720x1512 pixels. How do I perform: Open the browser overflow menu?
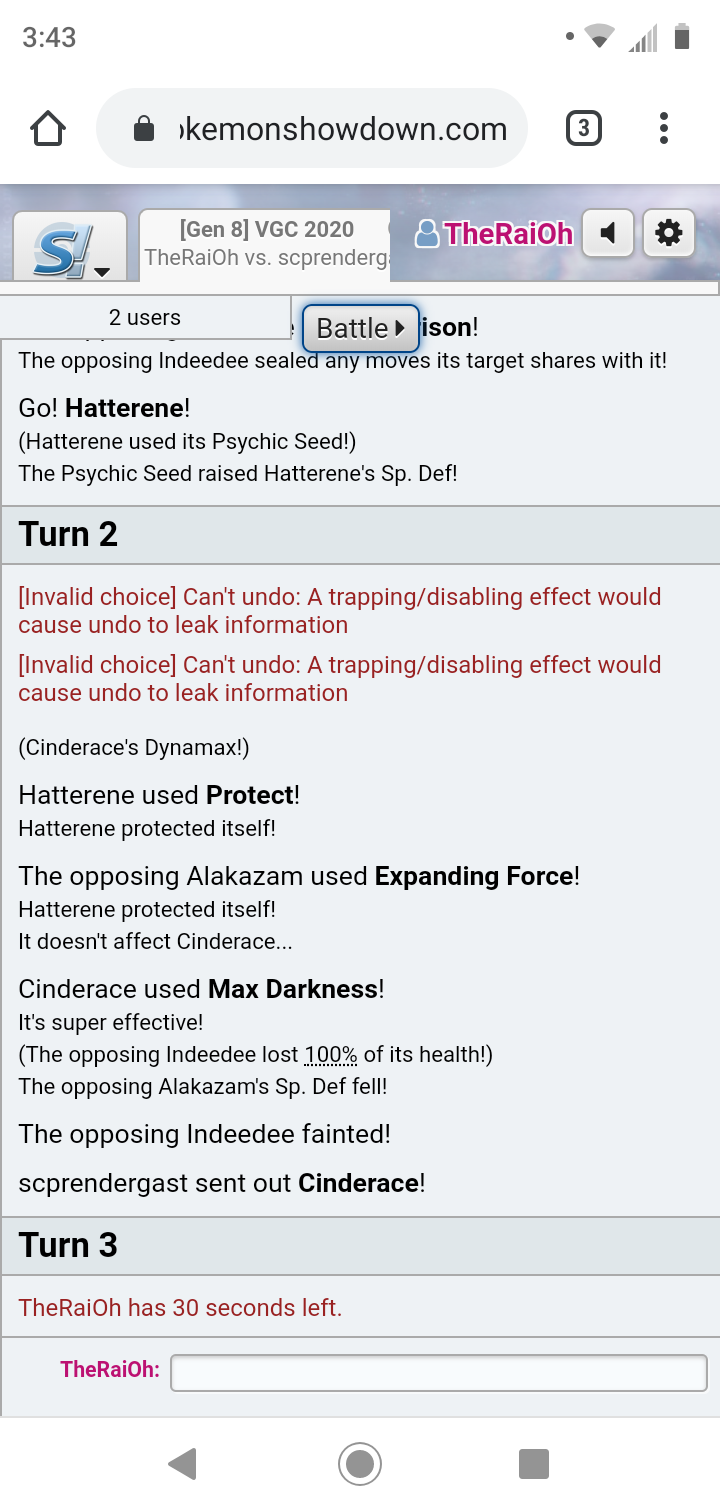664,128
